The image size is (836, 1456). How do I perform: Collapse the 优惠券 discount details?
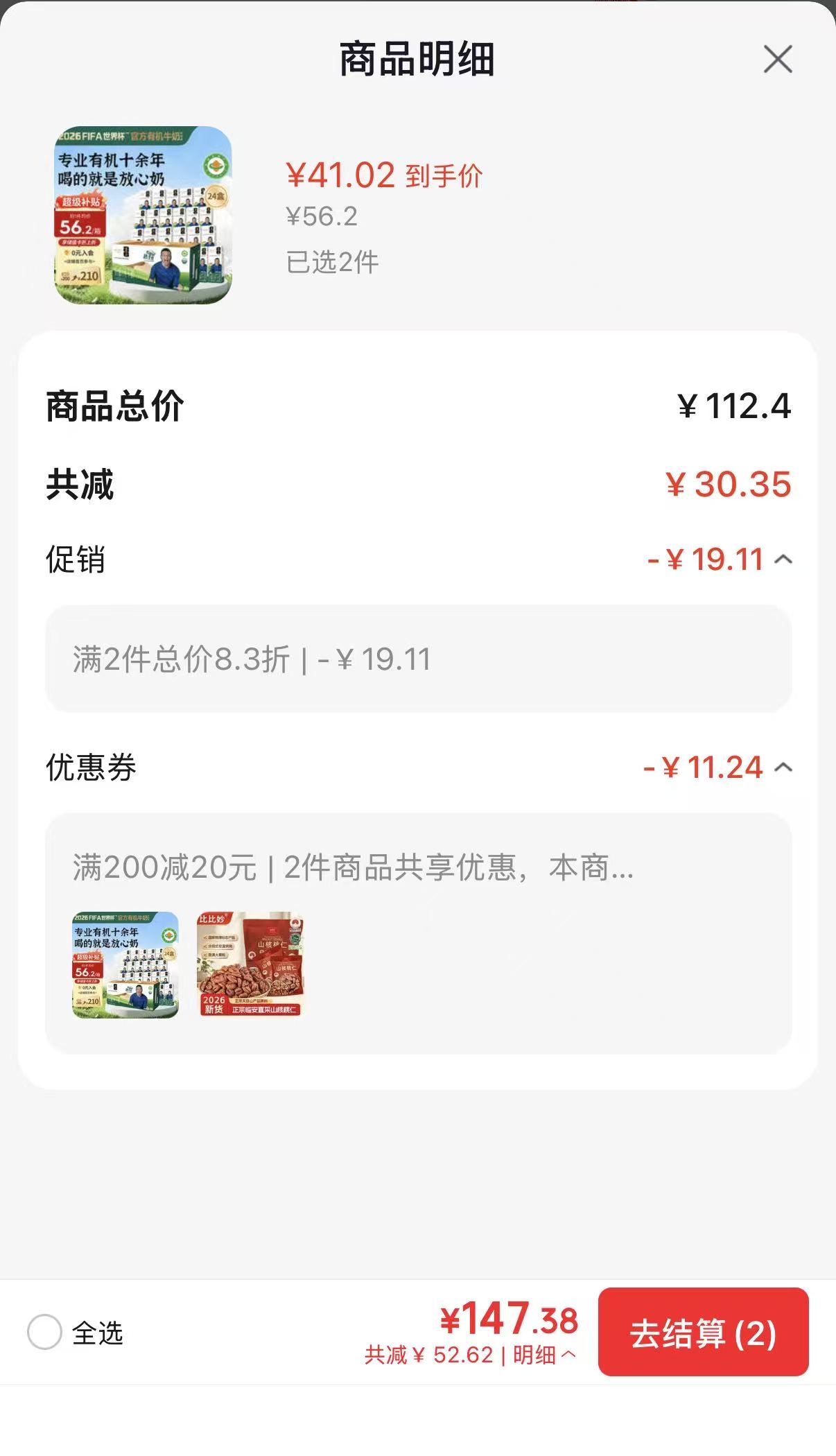pyautogui.click(x=783, y=768)
